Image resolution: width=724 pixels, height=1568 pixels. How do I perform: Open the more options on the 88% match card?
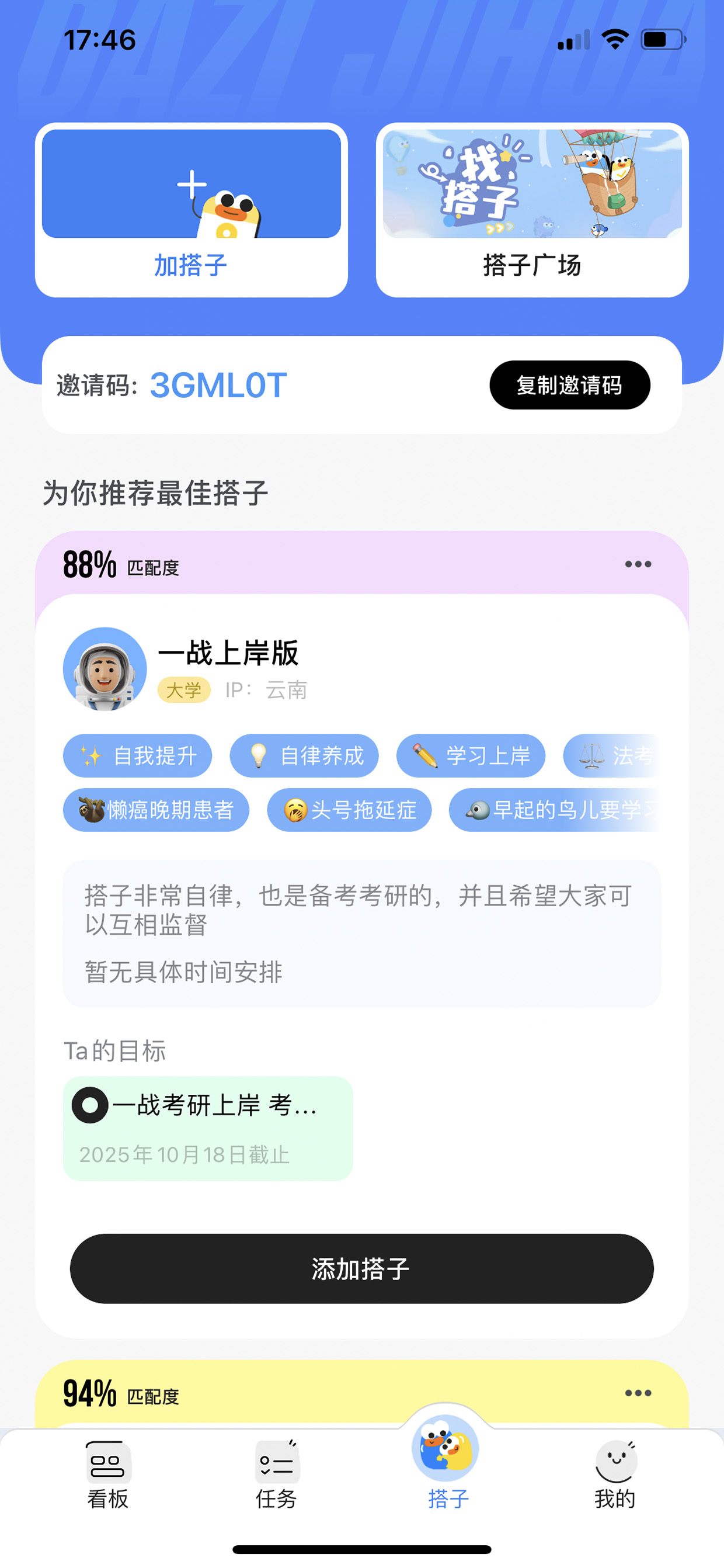pyautogui.click(x=638, y=564)
